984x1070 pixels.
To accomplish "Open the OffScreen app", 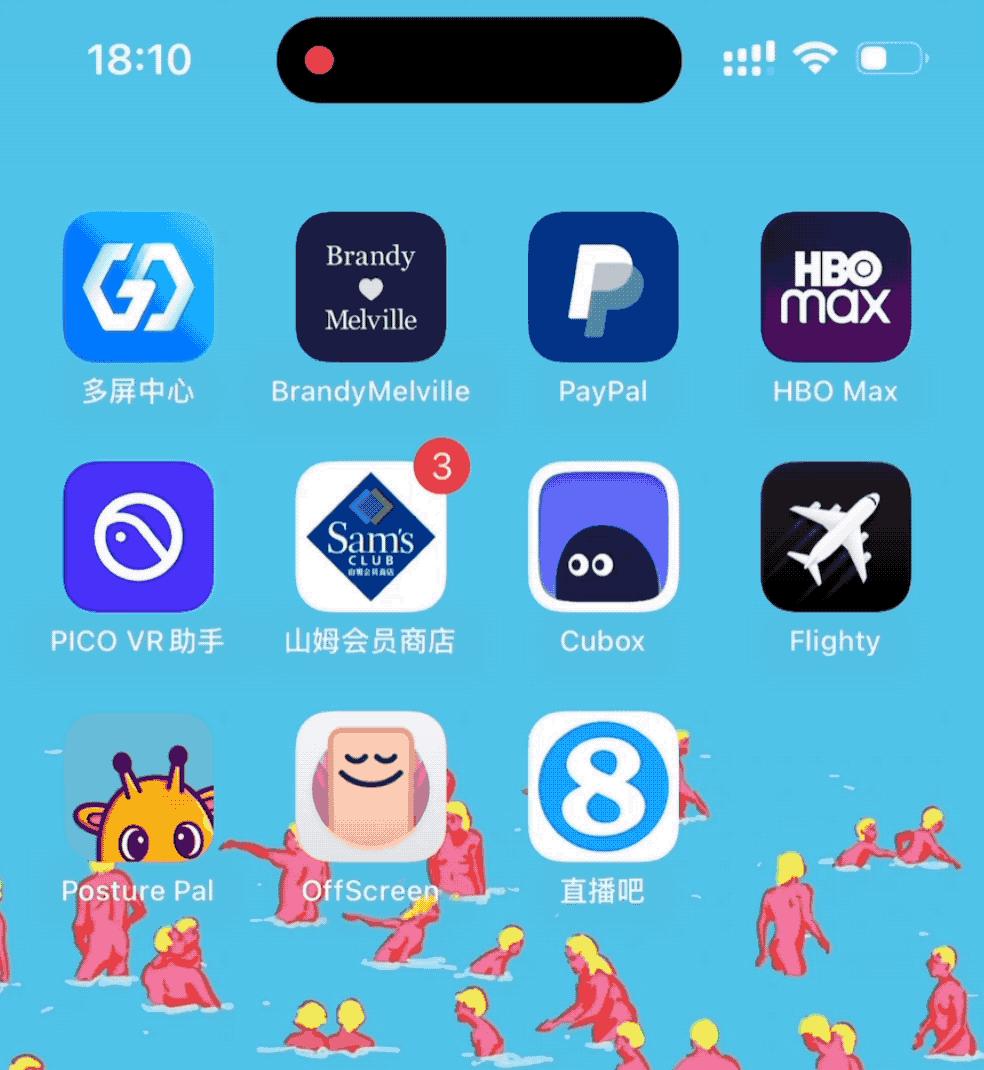I will [371, 787].
